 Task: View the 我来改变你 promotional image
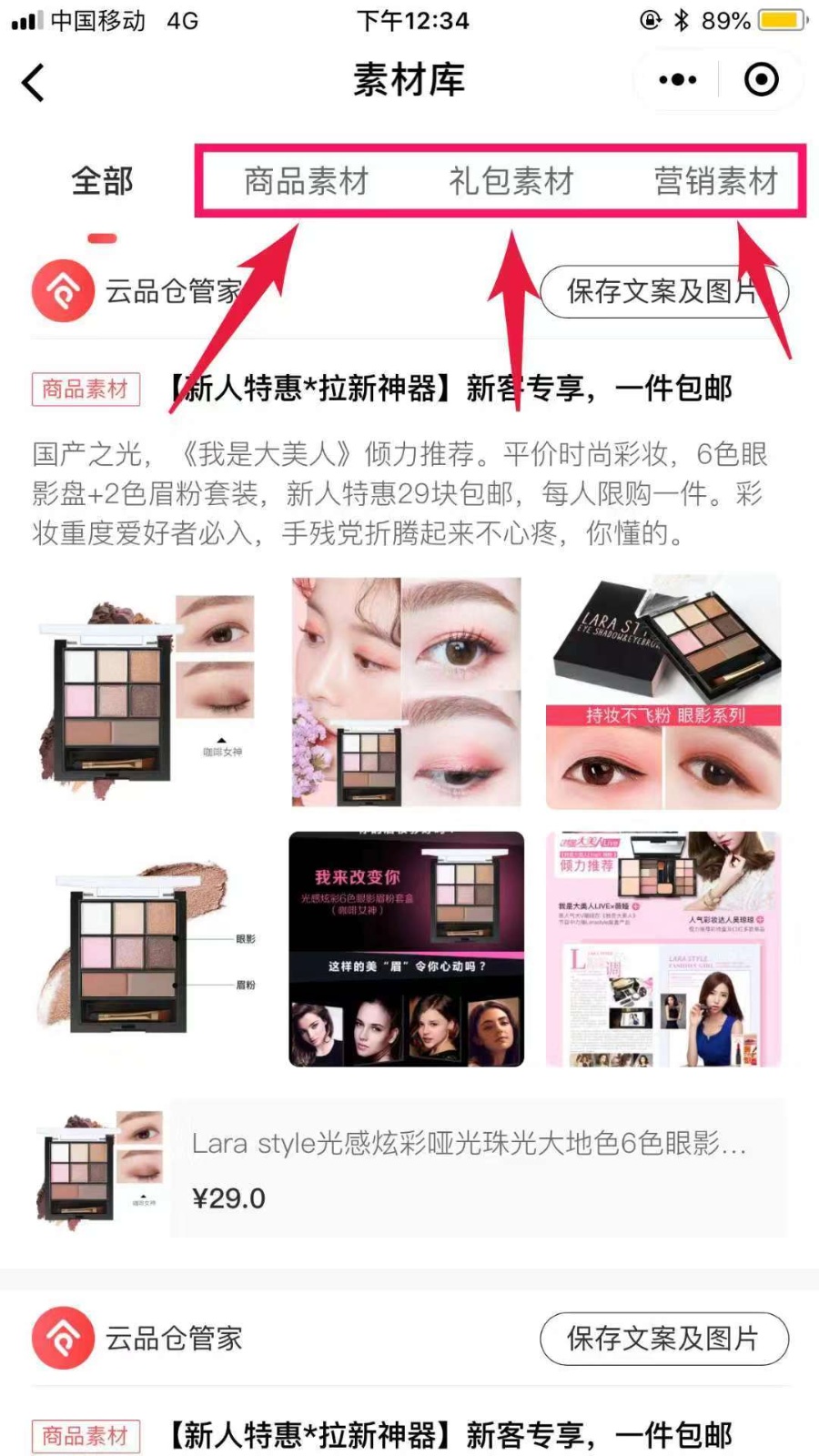click(406, 949)
